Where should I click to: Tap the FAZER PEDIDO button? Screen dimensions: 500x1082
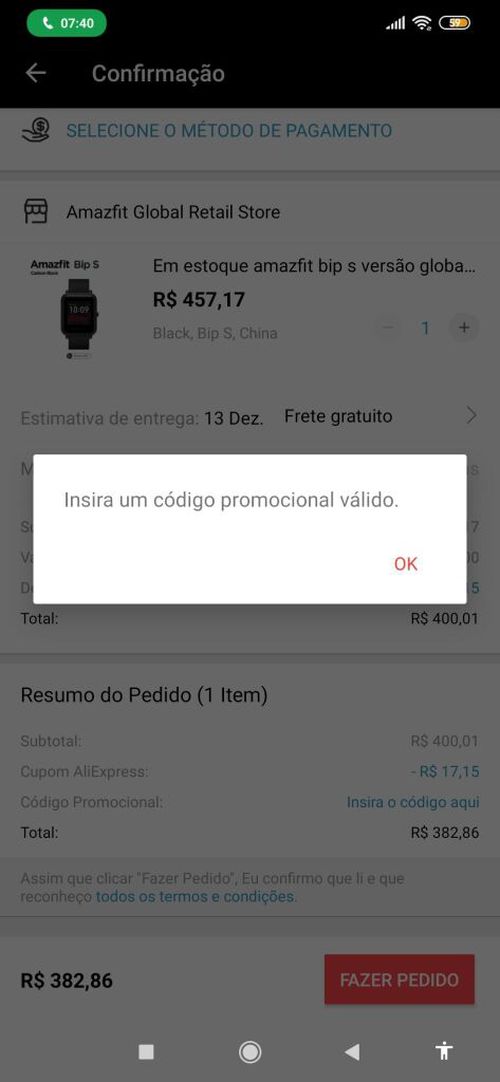pos(399,979)
